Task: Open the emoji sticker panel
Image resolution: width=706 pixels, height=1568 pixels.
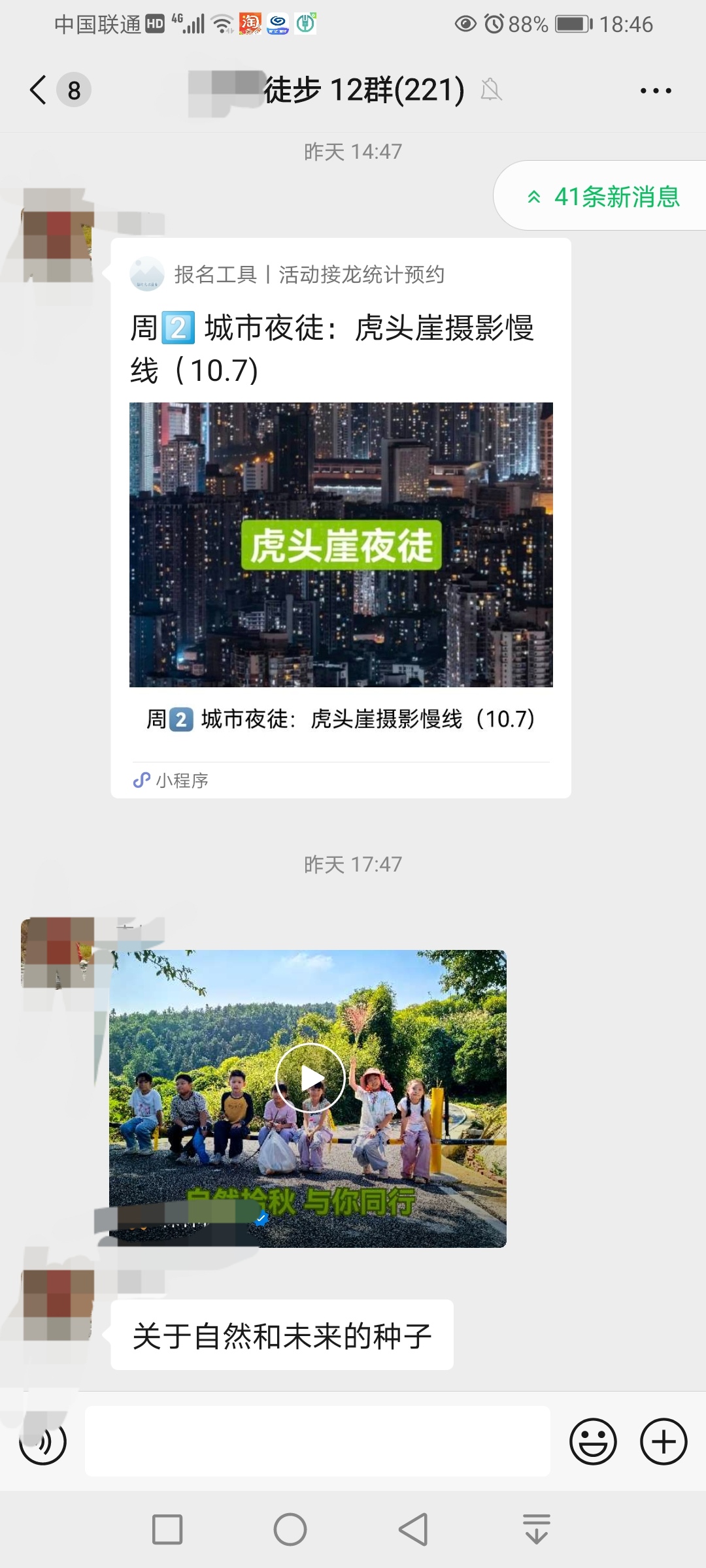Action: coord(593,1441)
